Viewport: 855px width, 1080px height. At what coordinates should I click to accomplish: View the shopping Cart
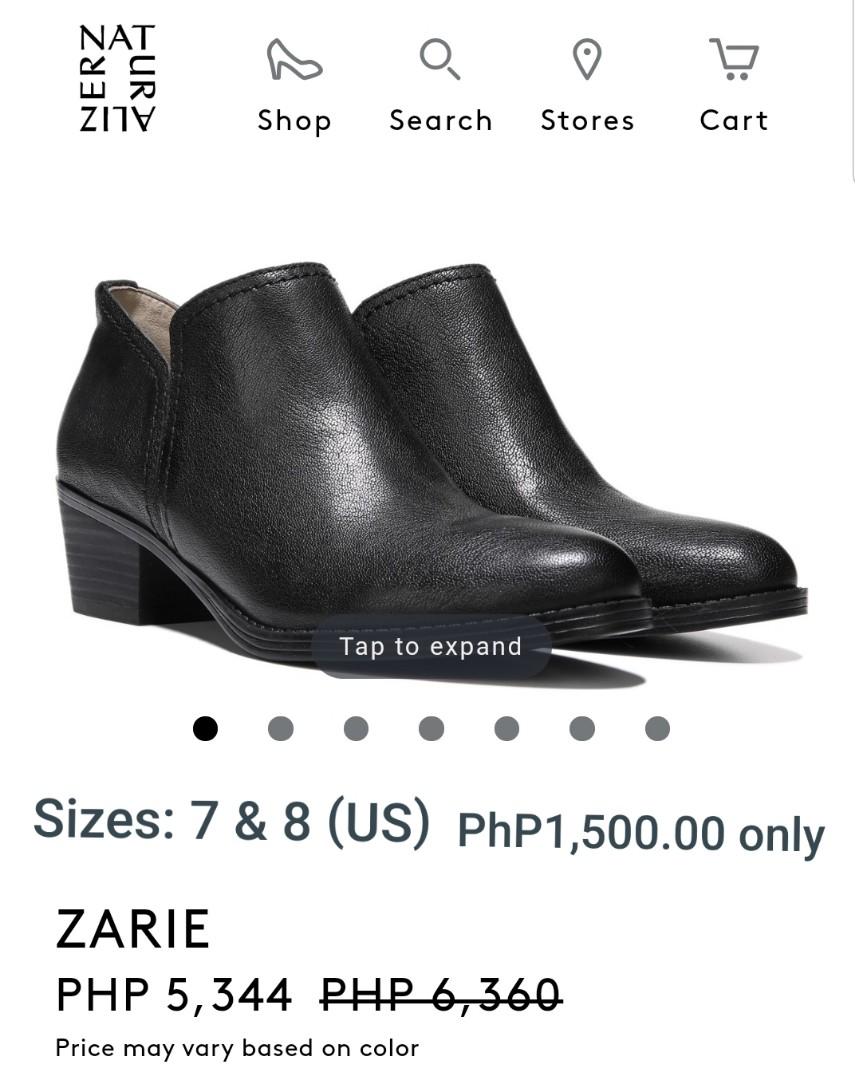pyautogui.click(x=733, y=85)
